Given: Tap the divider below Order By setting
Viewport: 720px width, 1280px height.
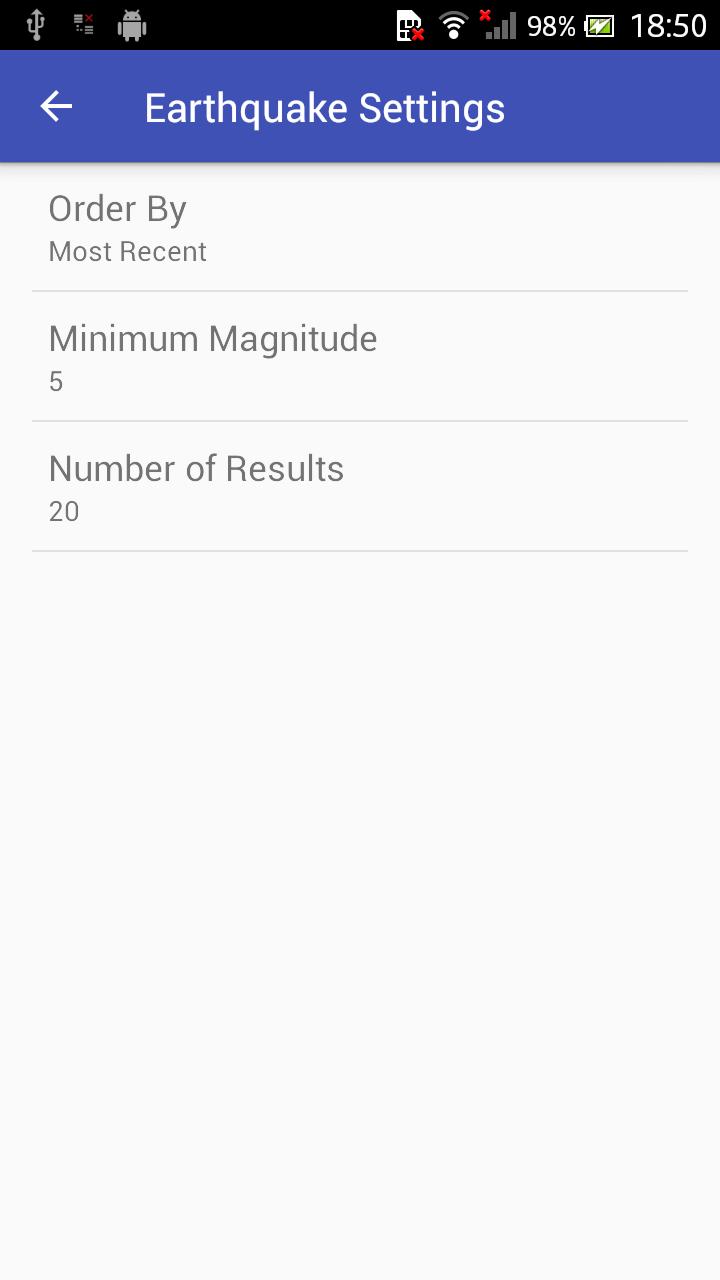Looking at the screenshot, I should click(360, 290).
